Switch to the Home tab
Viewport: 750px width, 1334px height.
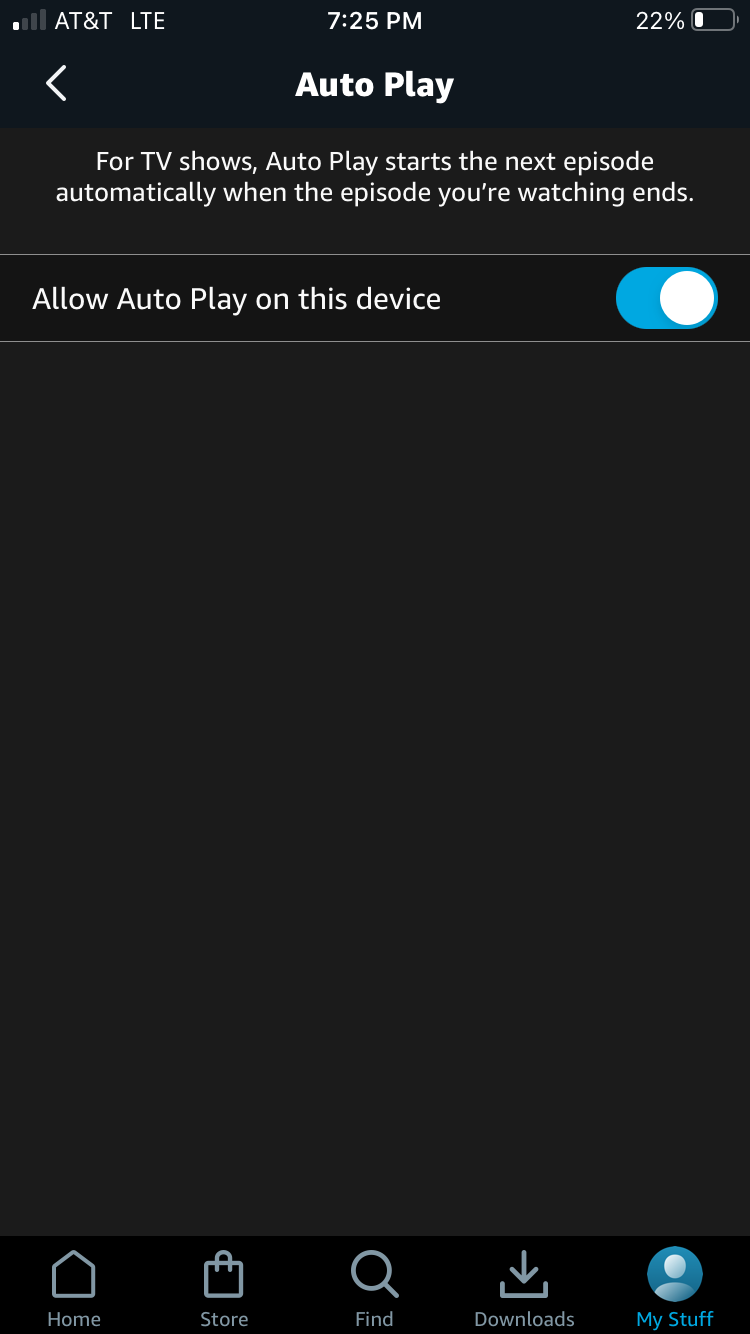pos(74,1288)
